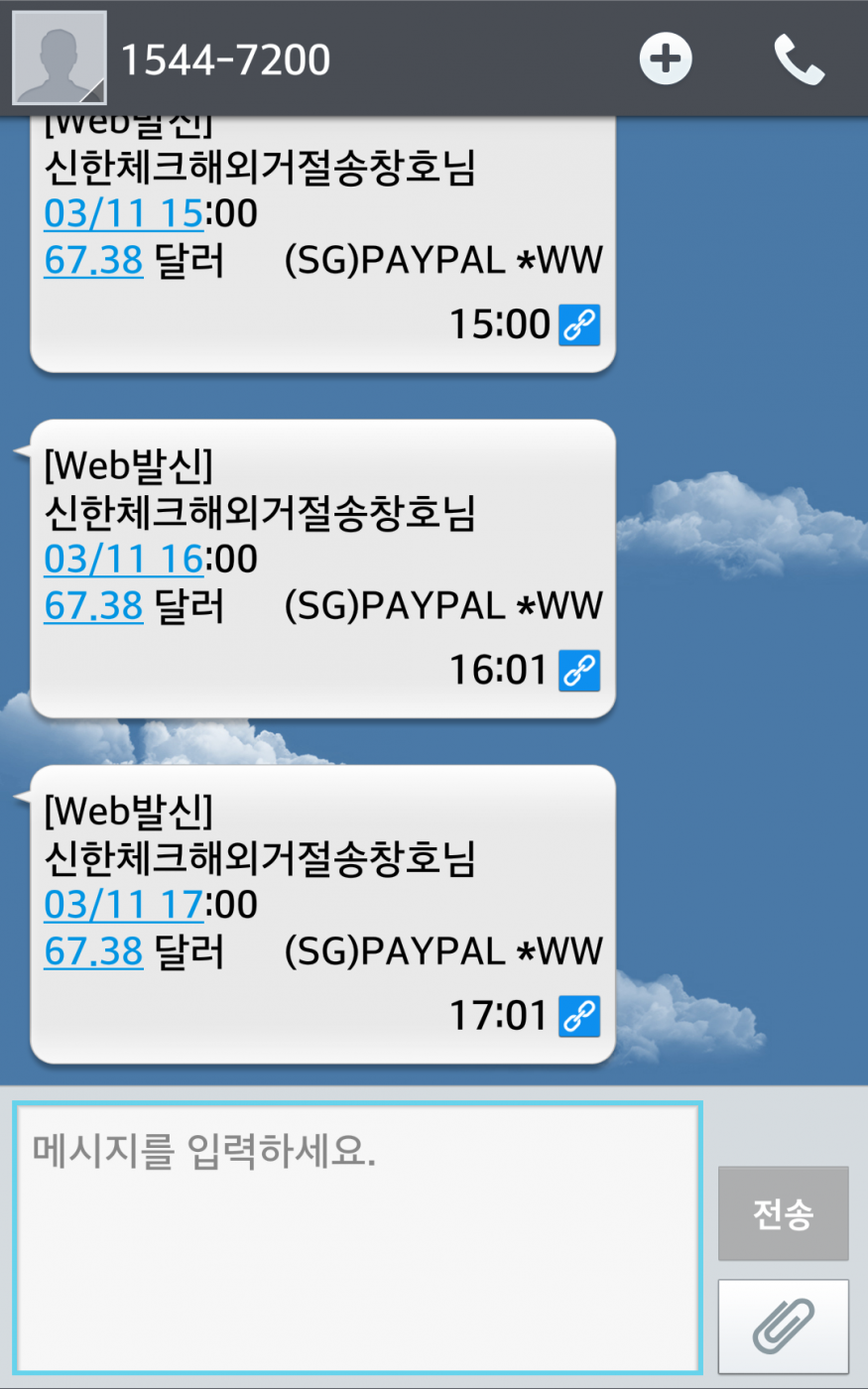The width and height of the screenshot is (868, 1389).
Task: Tap the link icon beside 15:00
Action: click(579, 324)
